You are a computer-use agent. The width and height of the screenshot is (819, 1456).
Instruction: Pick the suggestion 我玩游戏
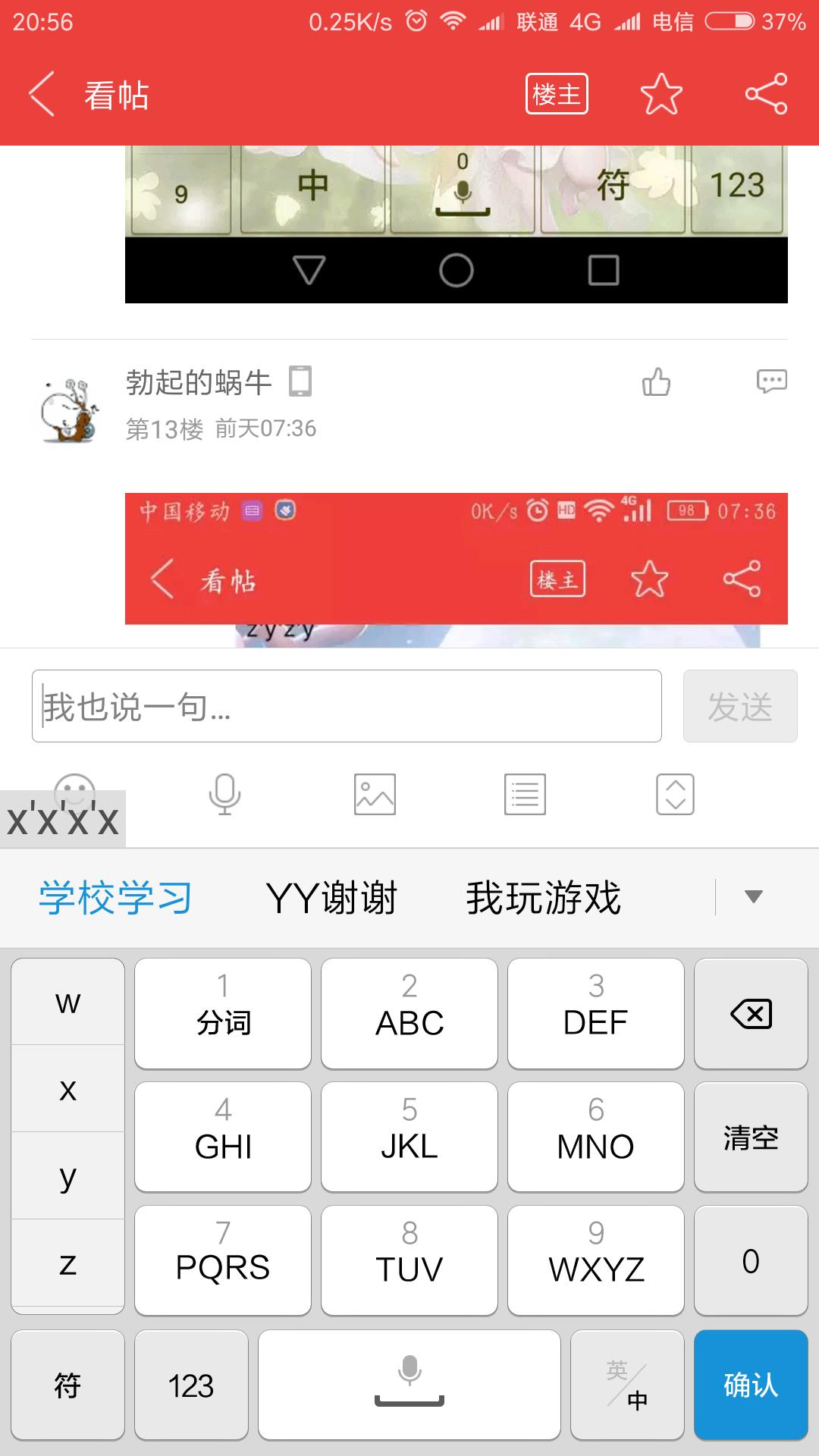coord(543,898)
